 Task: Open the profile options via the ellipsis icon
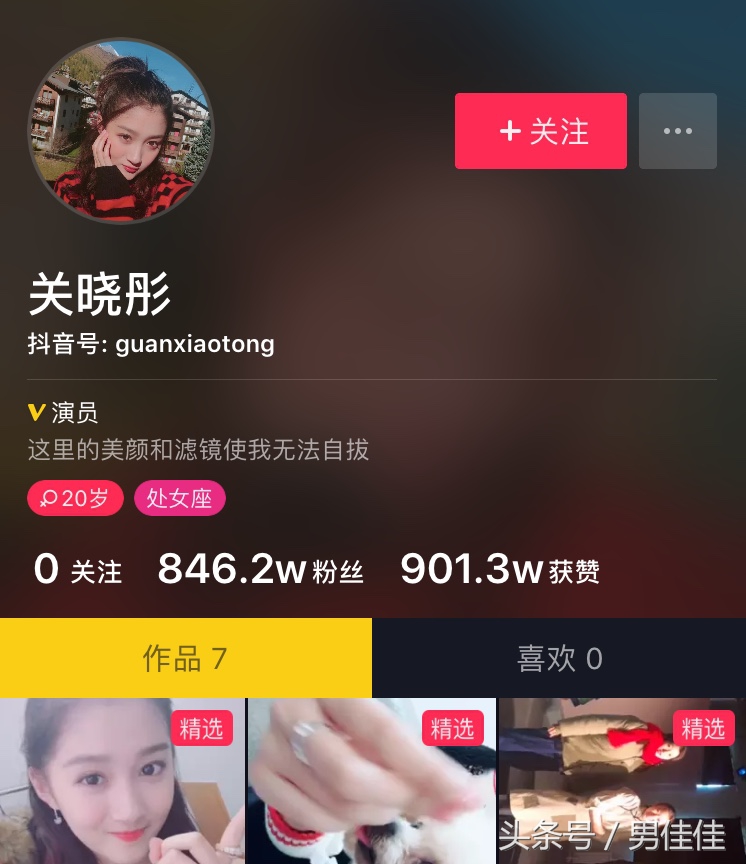coord(678,130)
